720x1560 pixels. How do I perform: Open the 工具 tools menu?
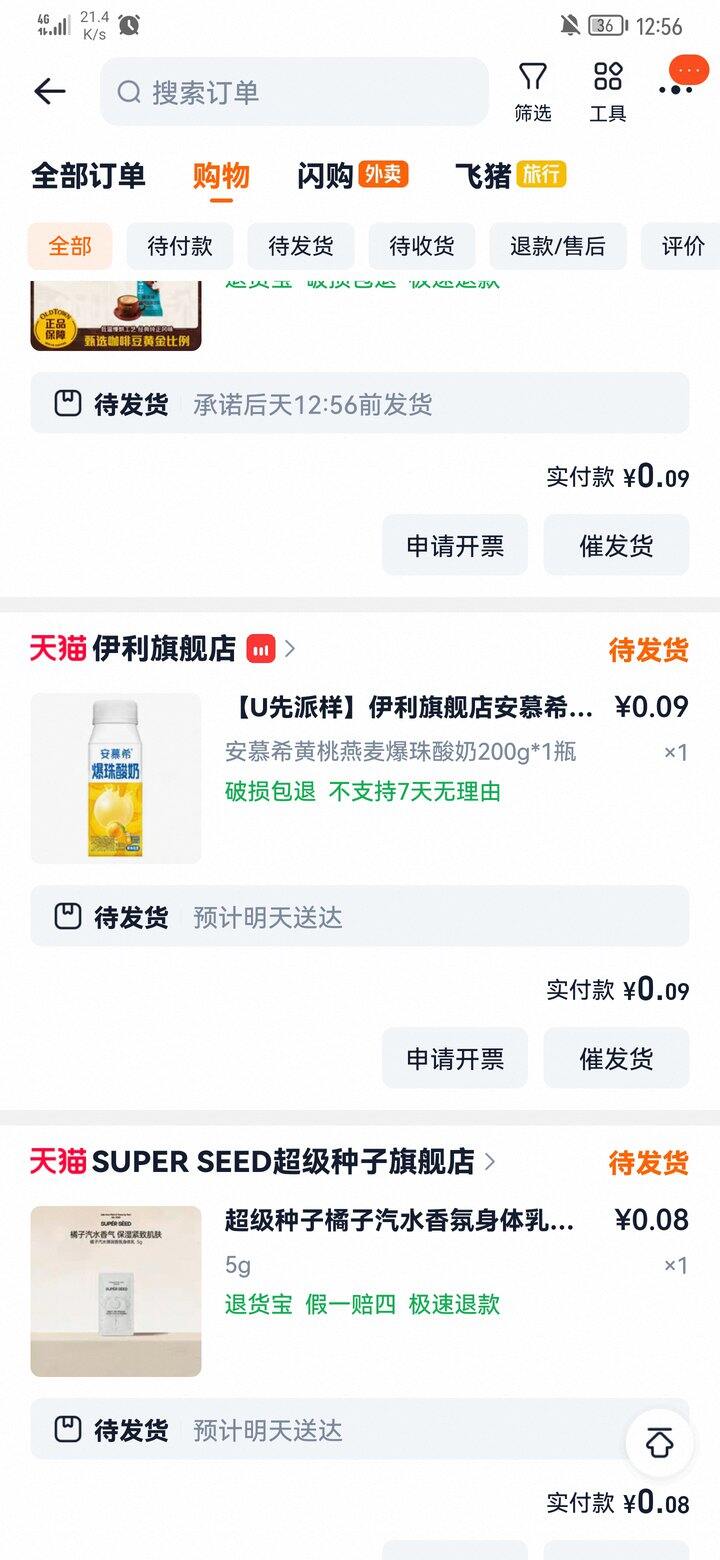(x=607, y=92)
